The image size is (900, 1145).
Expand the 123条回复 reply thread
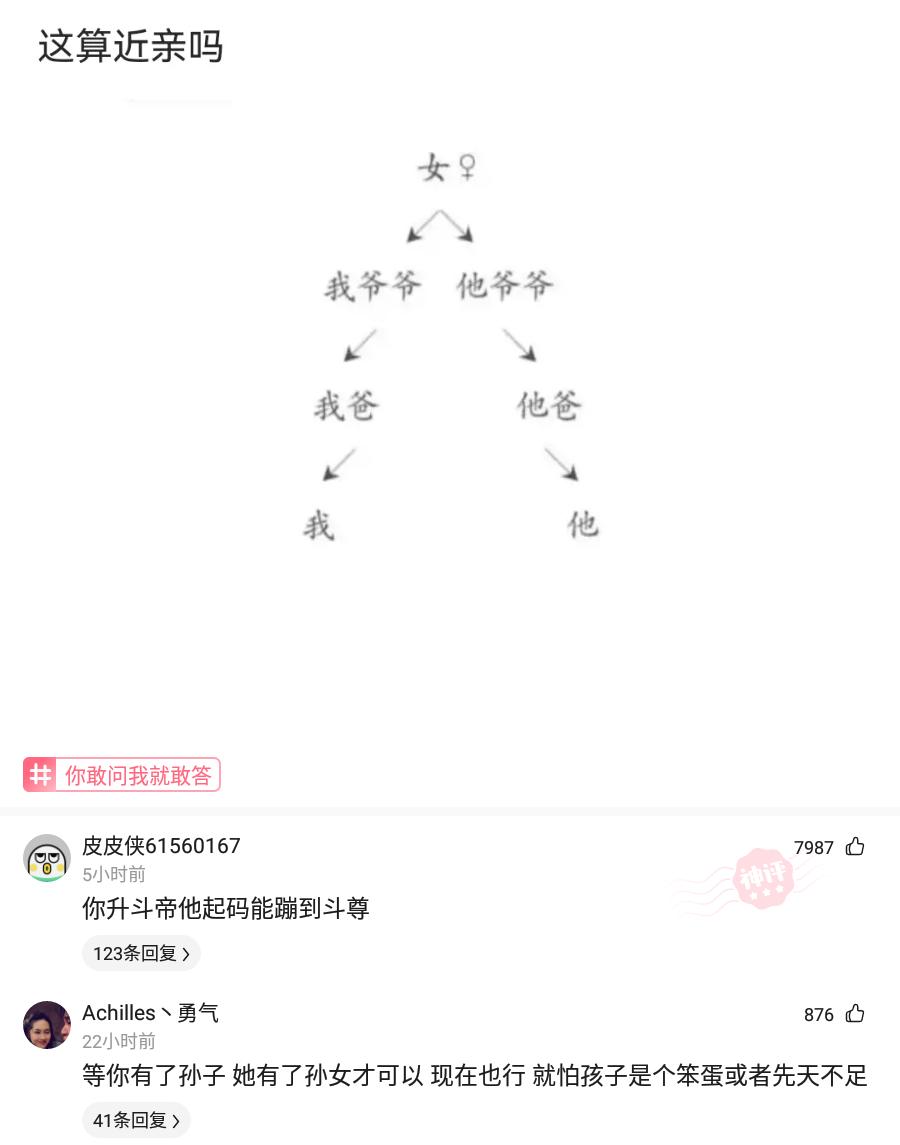(x=141, y=953)
